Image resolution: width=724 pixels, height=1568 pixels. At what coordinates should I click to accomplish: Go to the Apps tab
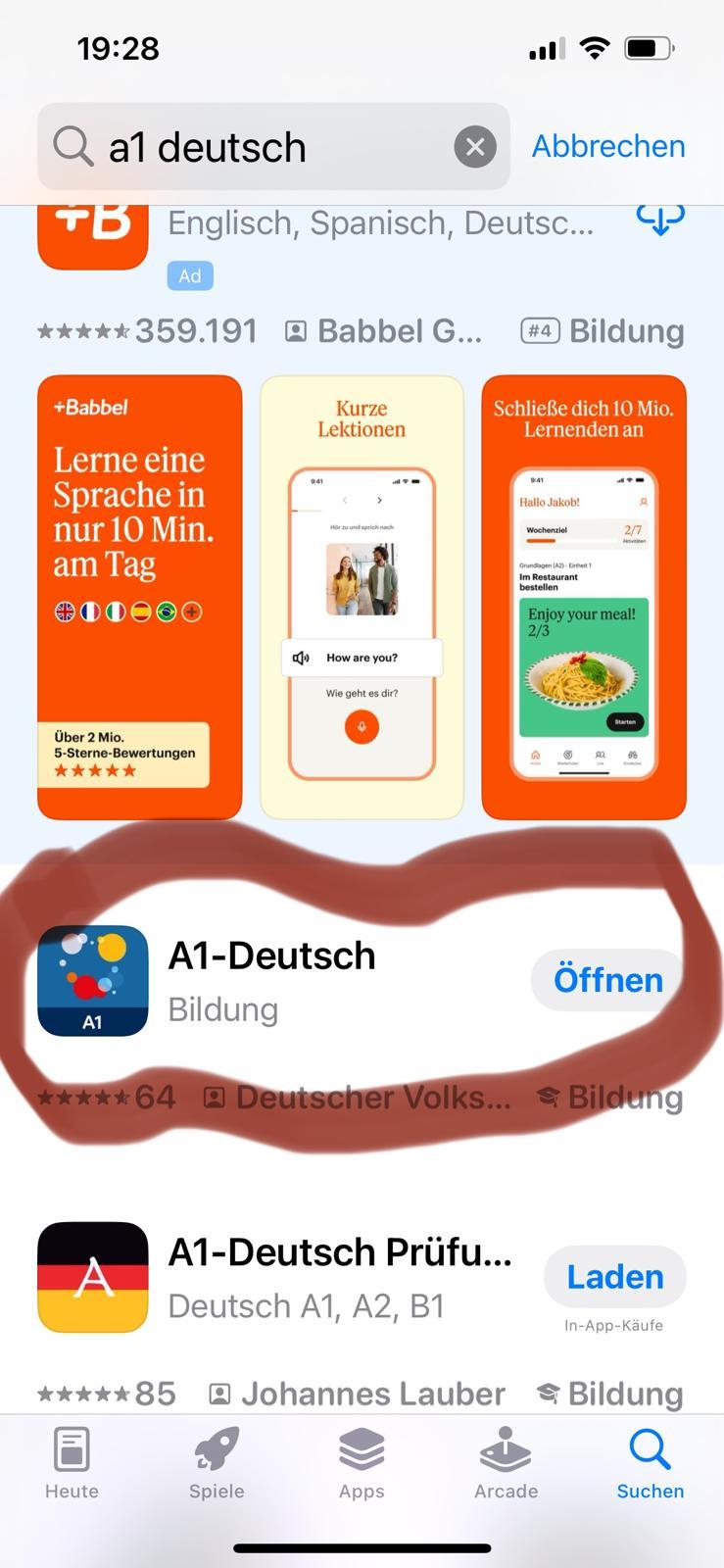coord(362,1464)
